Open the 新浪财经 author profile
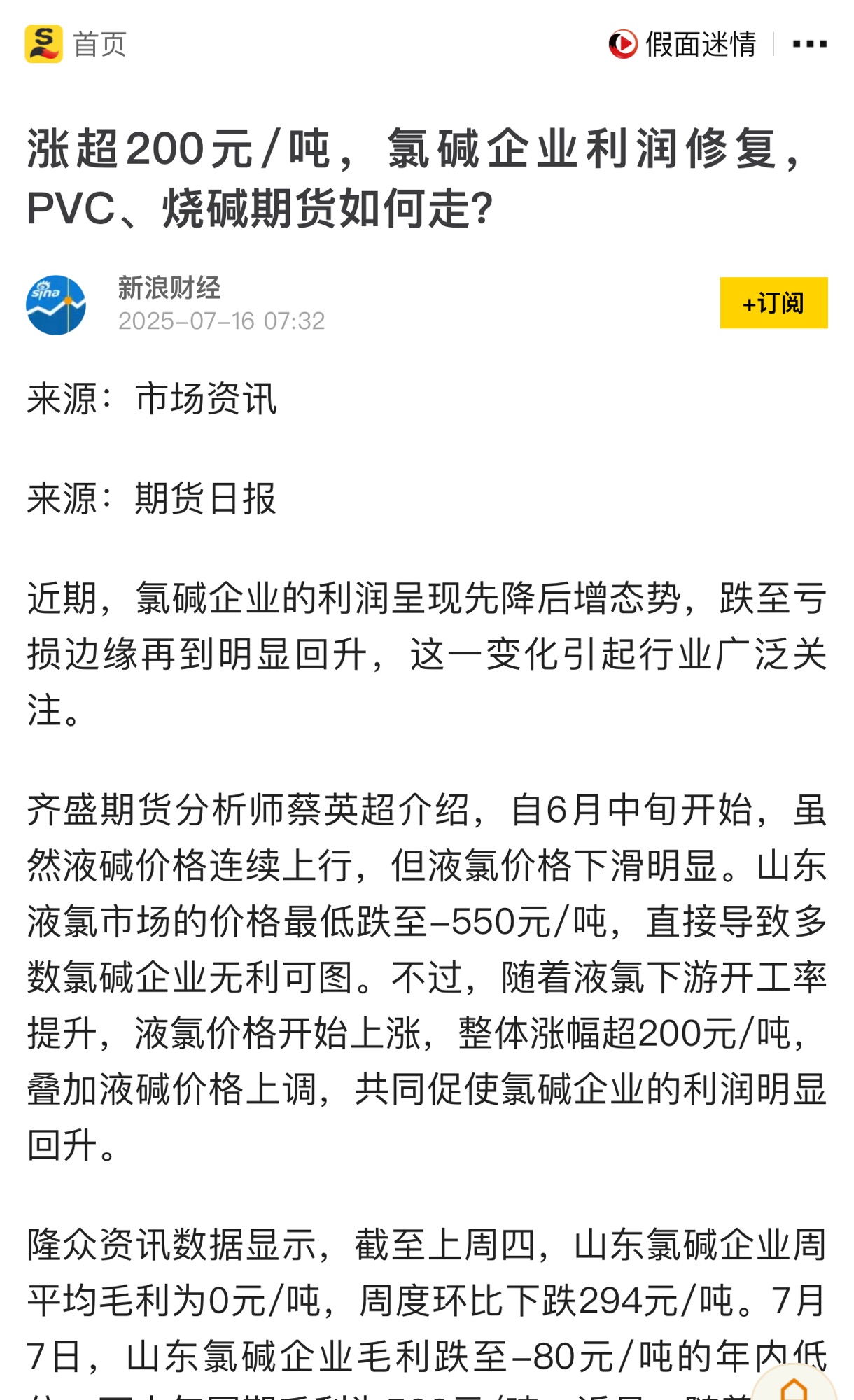 coord(169,288)
